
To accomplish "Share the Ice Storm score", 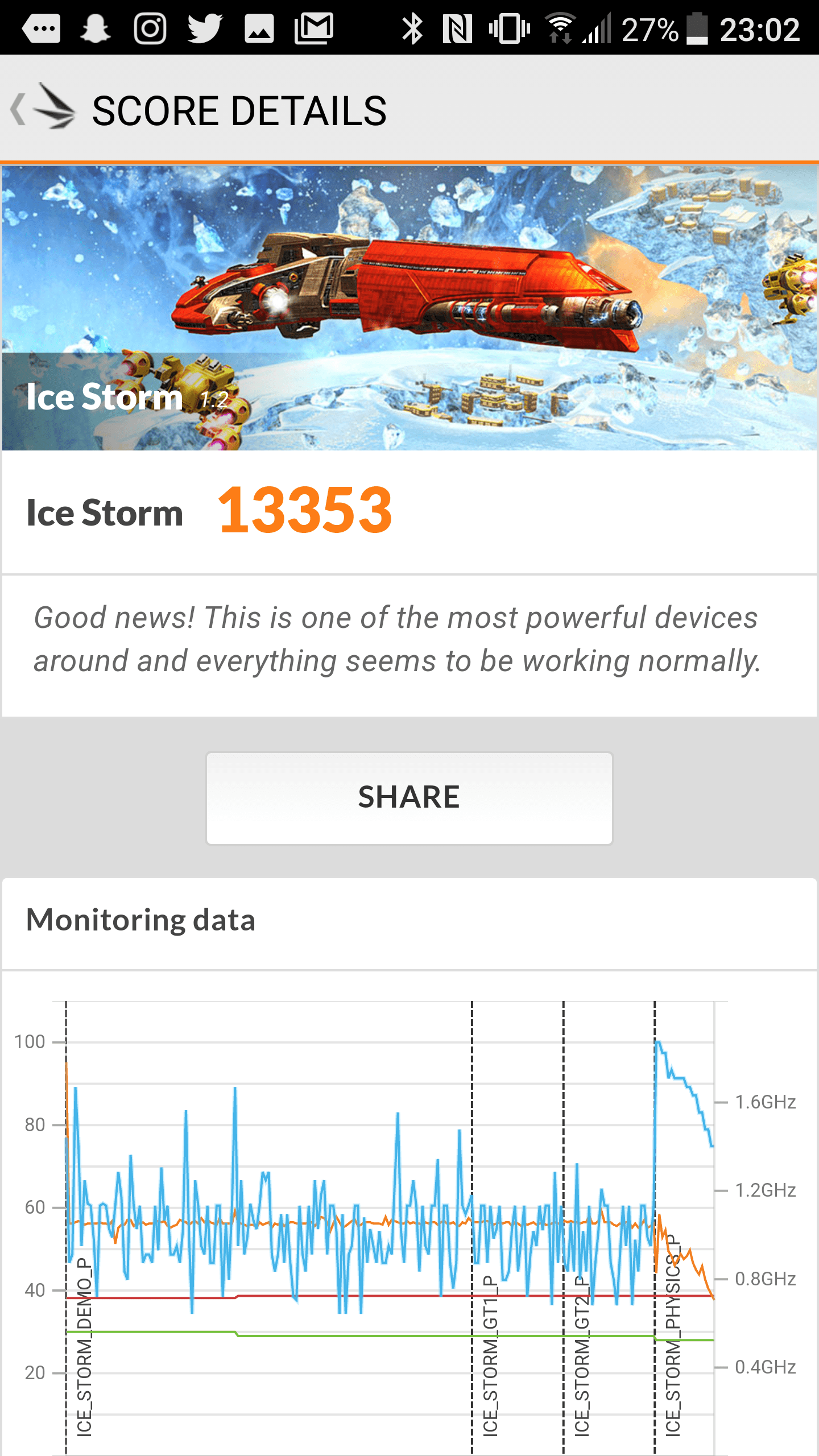I will tap(409, 798).
